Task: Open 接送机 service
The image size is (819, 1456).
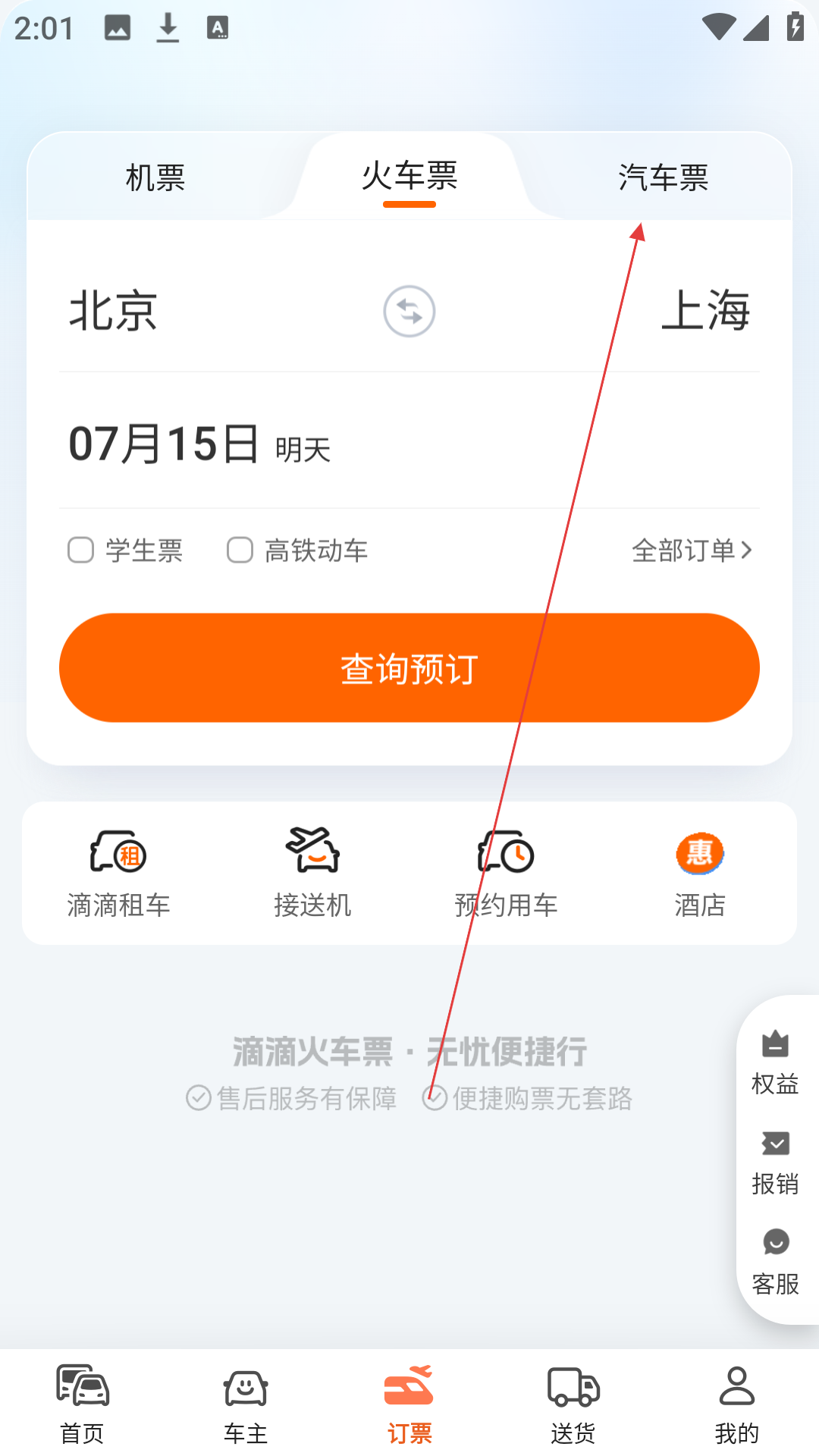Action: (312, 874)
